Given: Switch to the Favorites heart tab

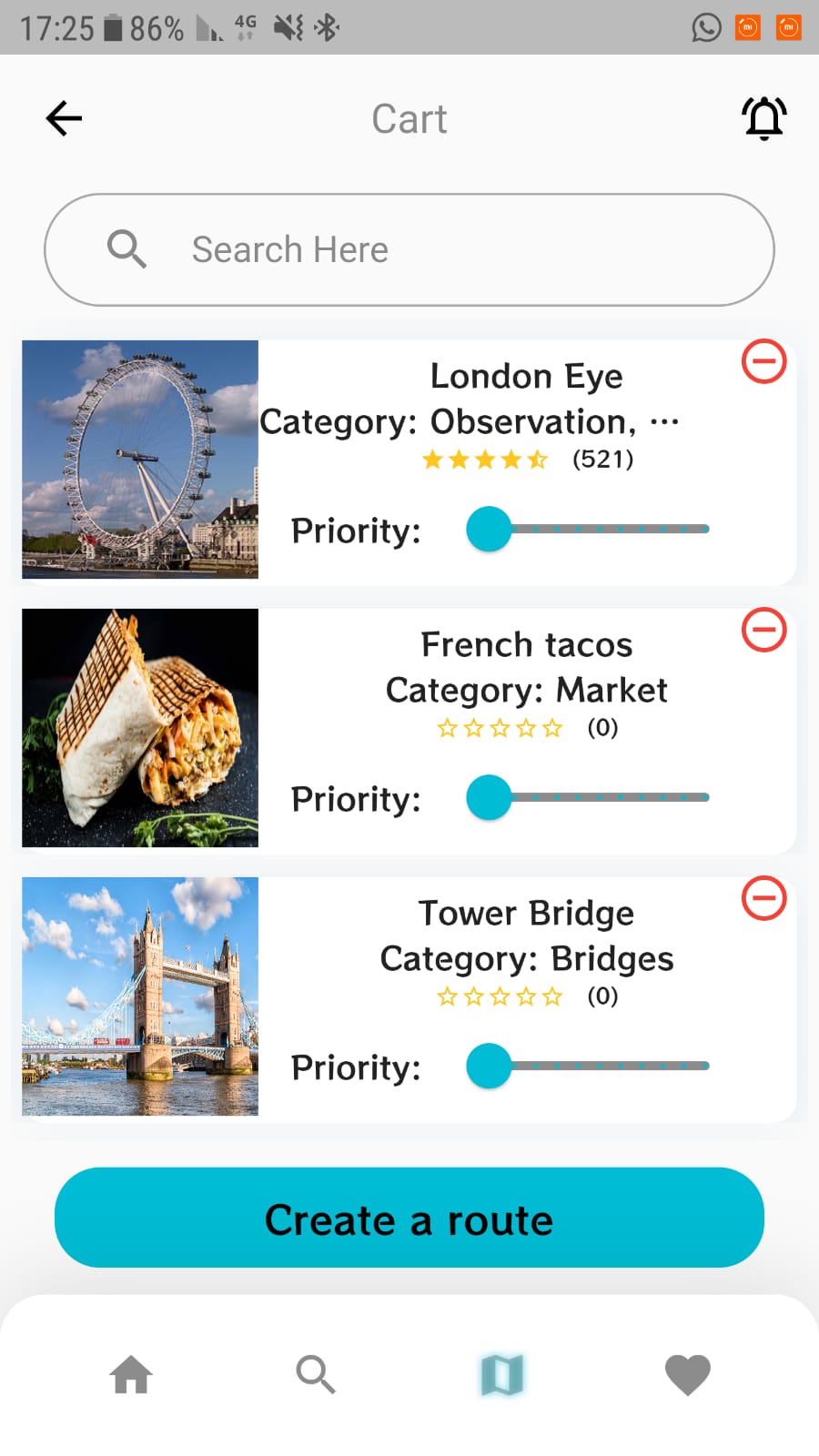Looking at the screenshot, I should [x=688, y=1374].
